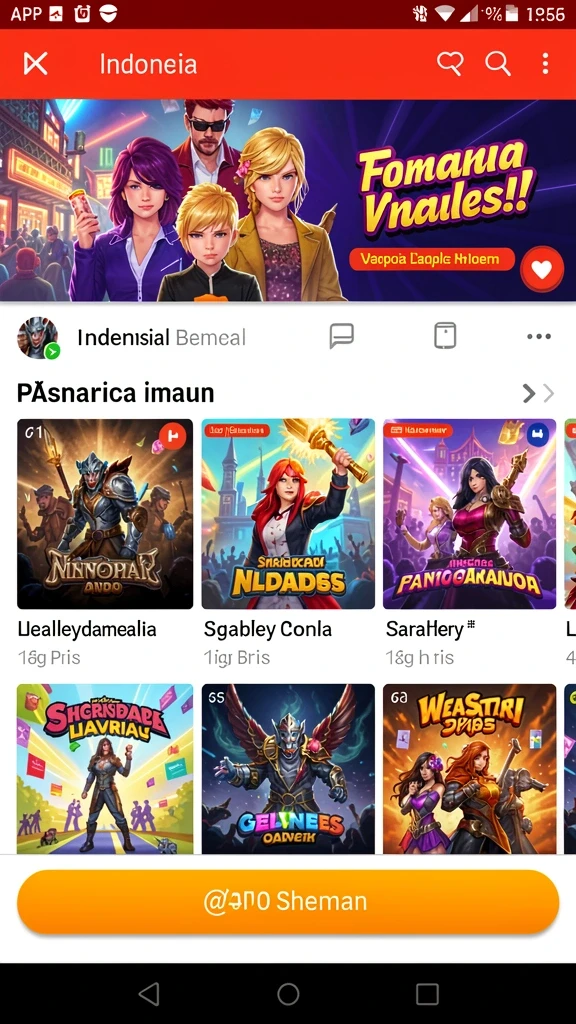Go to the system home screen
576x1024 pixels.
pyautogui.click(x=288, y=994)
